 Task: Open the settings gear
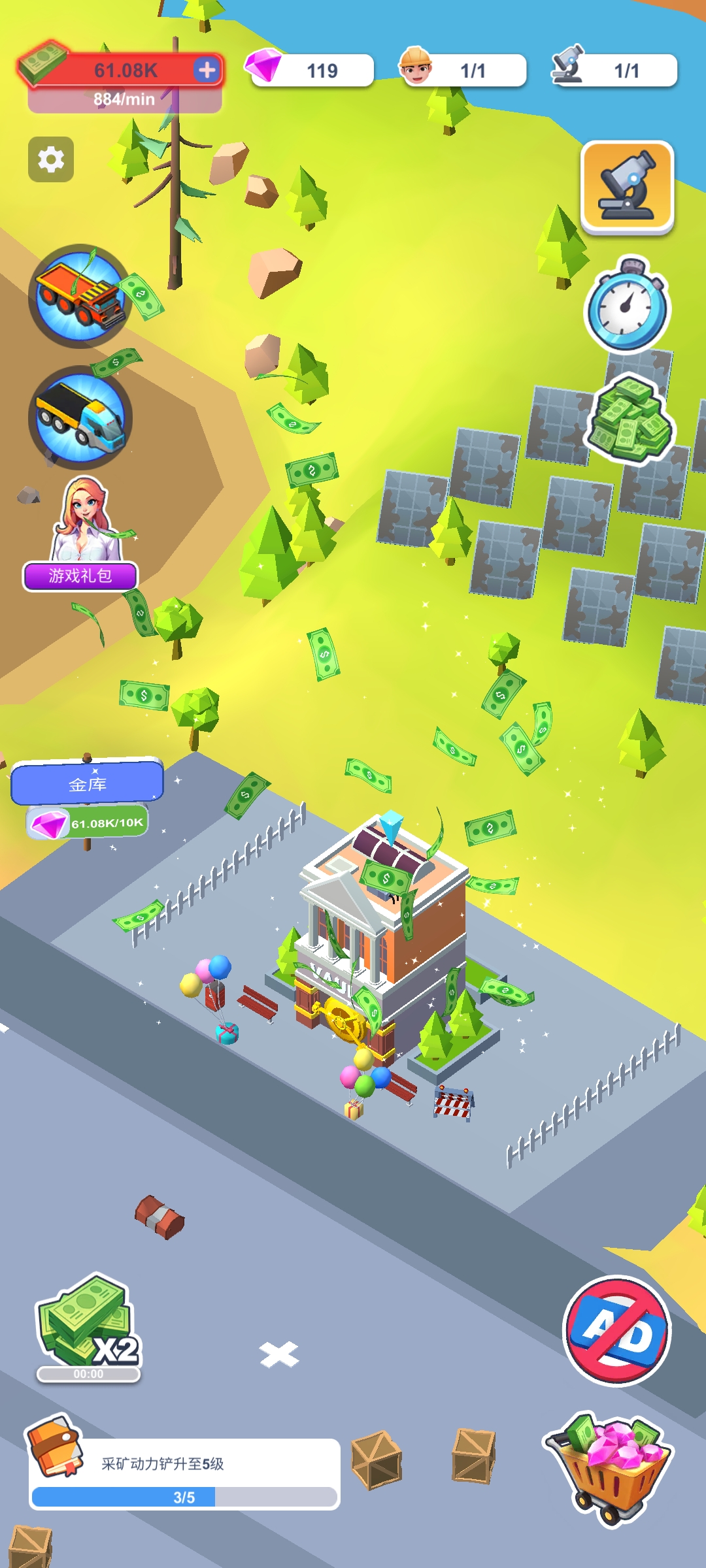point(51,159)
